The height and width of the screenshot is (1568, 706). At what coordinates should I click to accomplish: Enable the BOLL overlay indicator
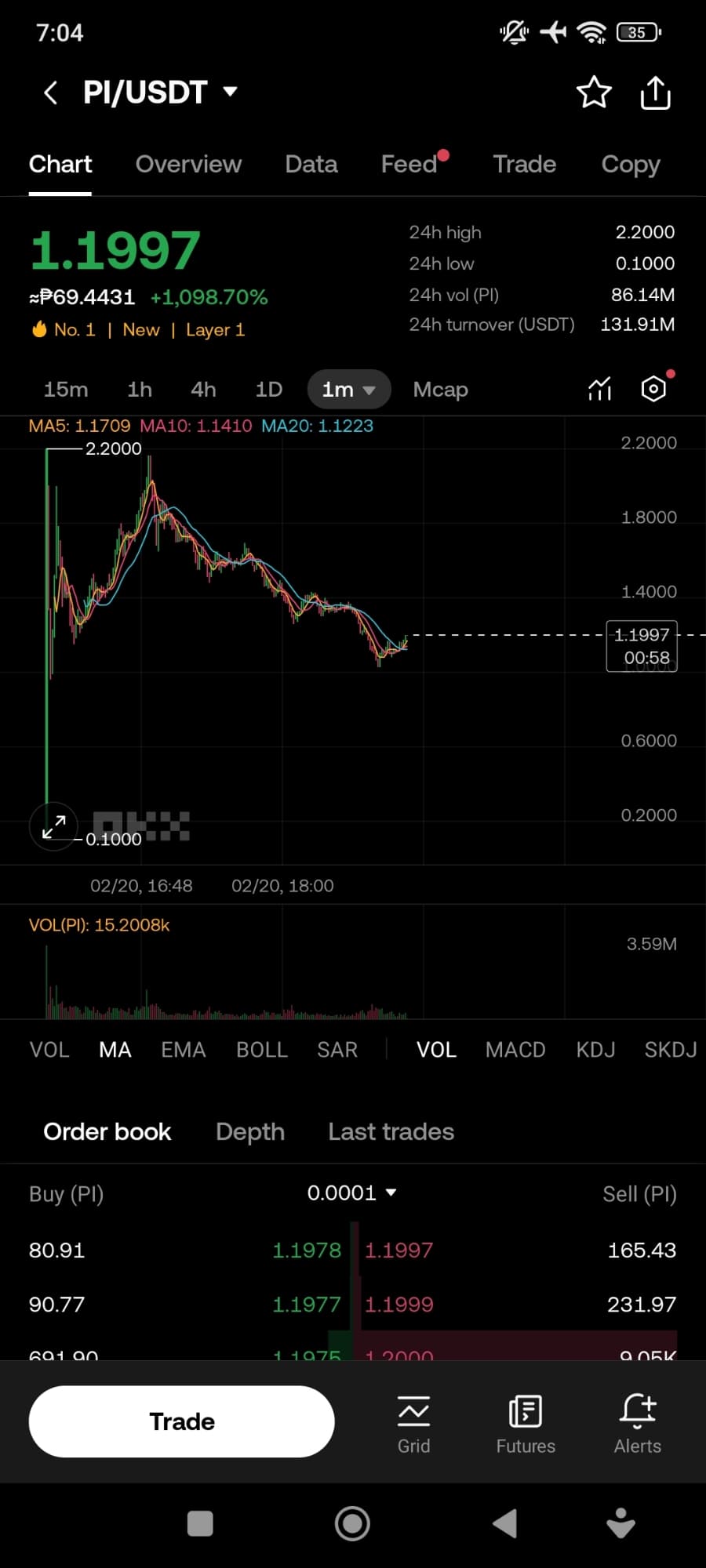click(262, 1050)
